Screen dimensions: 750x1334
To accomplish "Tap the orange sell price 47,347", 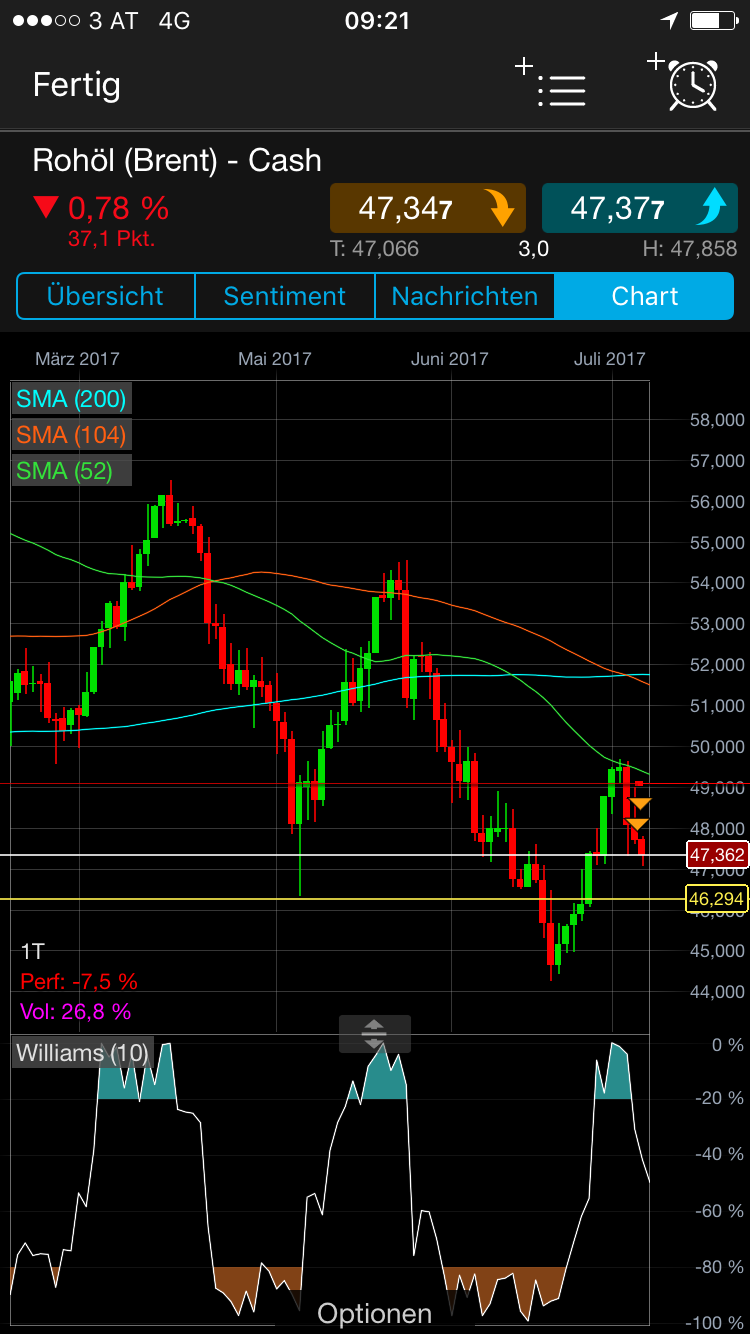I will (x=427, y=208).
